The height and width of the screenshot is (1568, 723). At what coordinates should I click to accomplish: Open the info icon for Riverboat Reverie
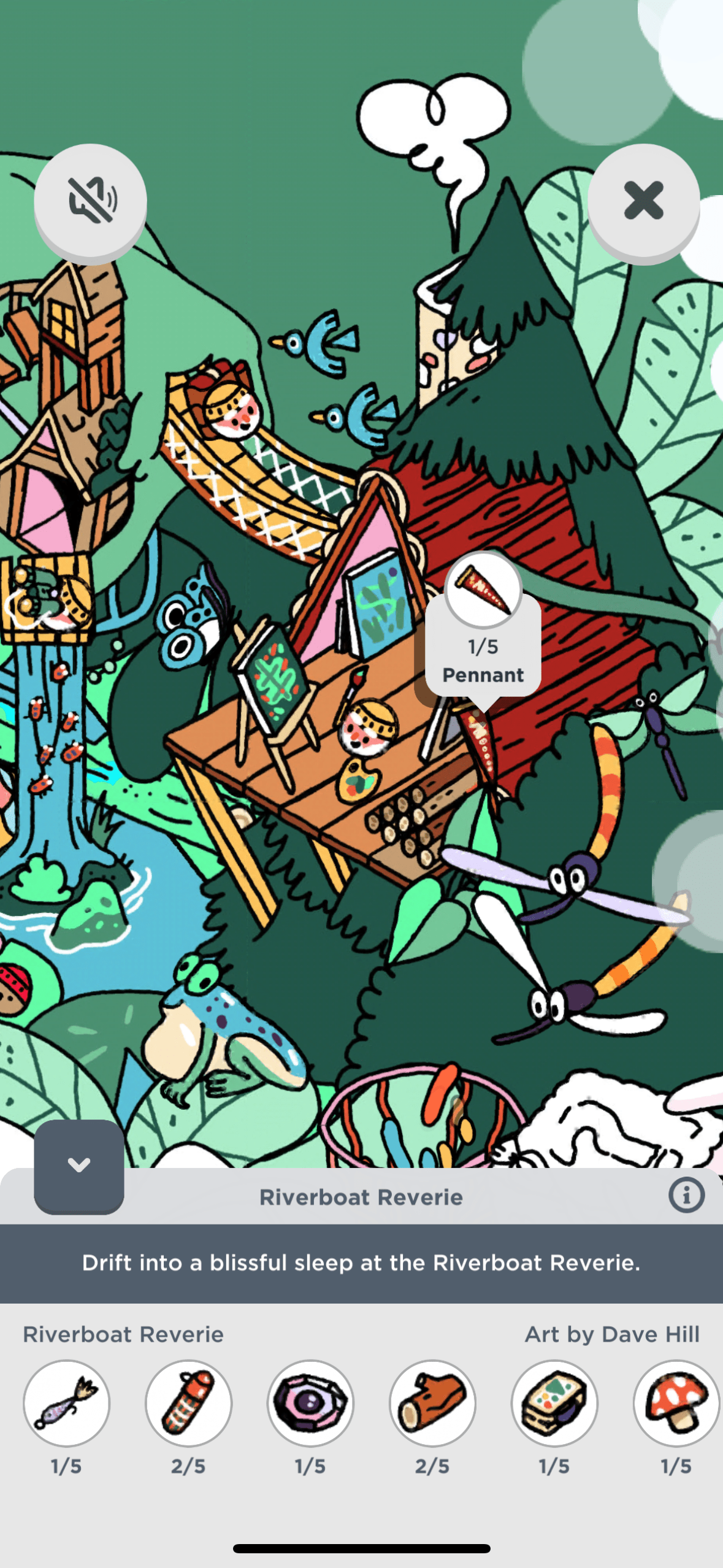686,1195
